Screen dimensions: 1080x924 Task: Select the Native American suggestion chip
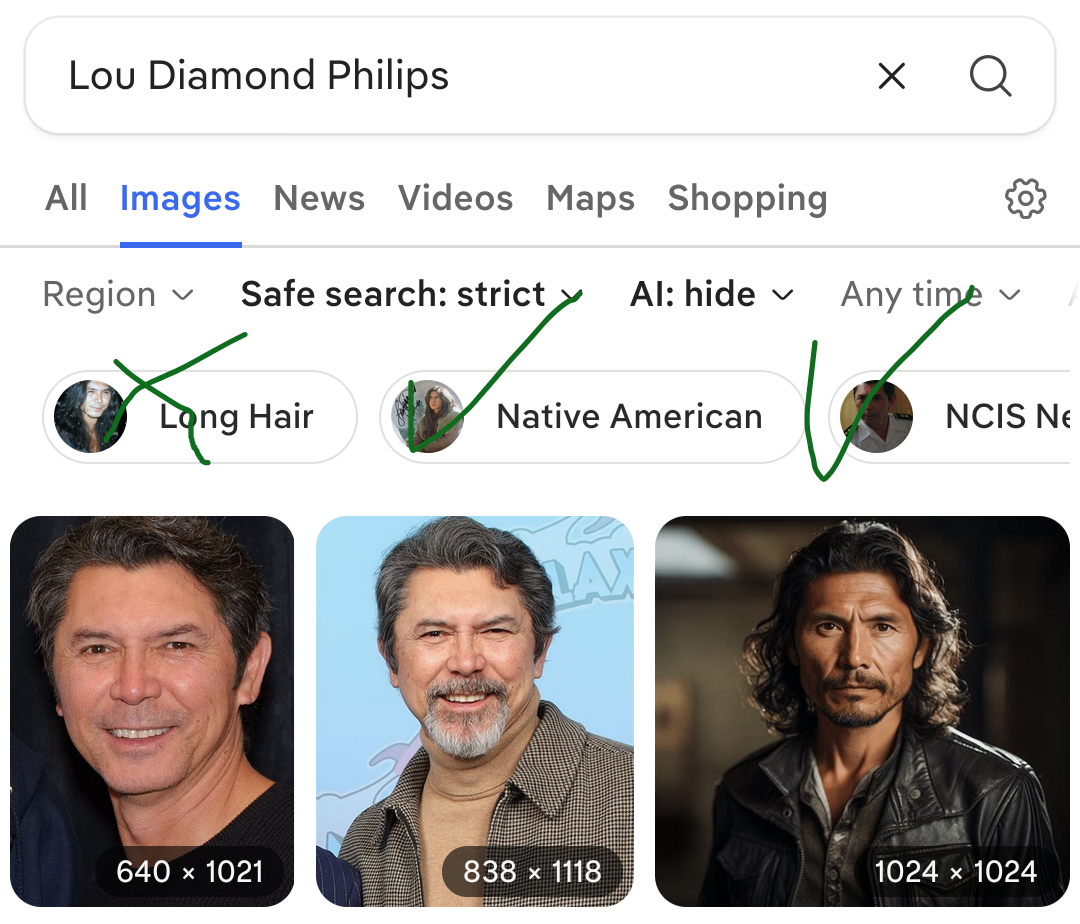click(x=593, y=417)
